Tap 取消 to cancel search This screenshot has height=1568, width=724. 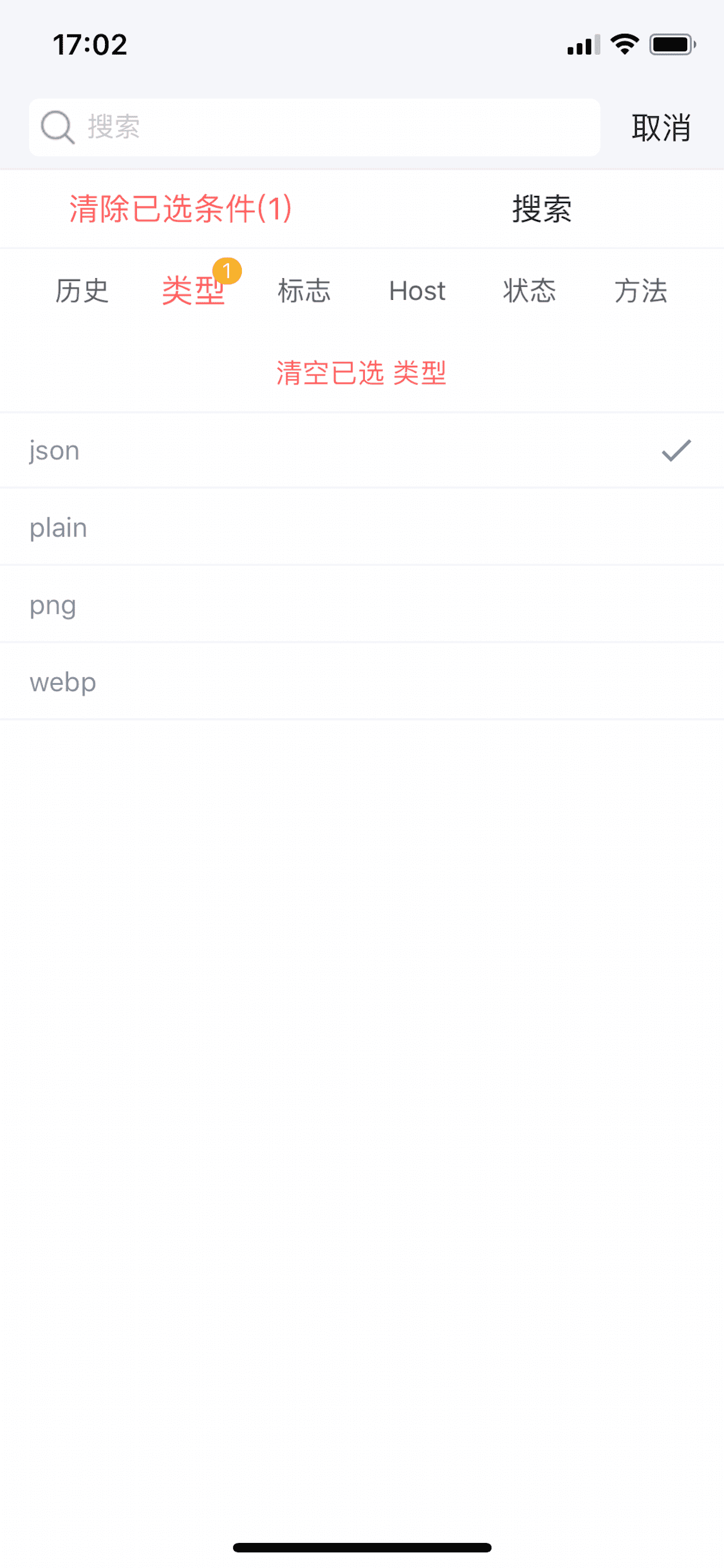pyautogui.click(x=660, y=128)
